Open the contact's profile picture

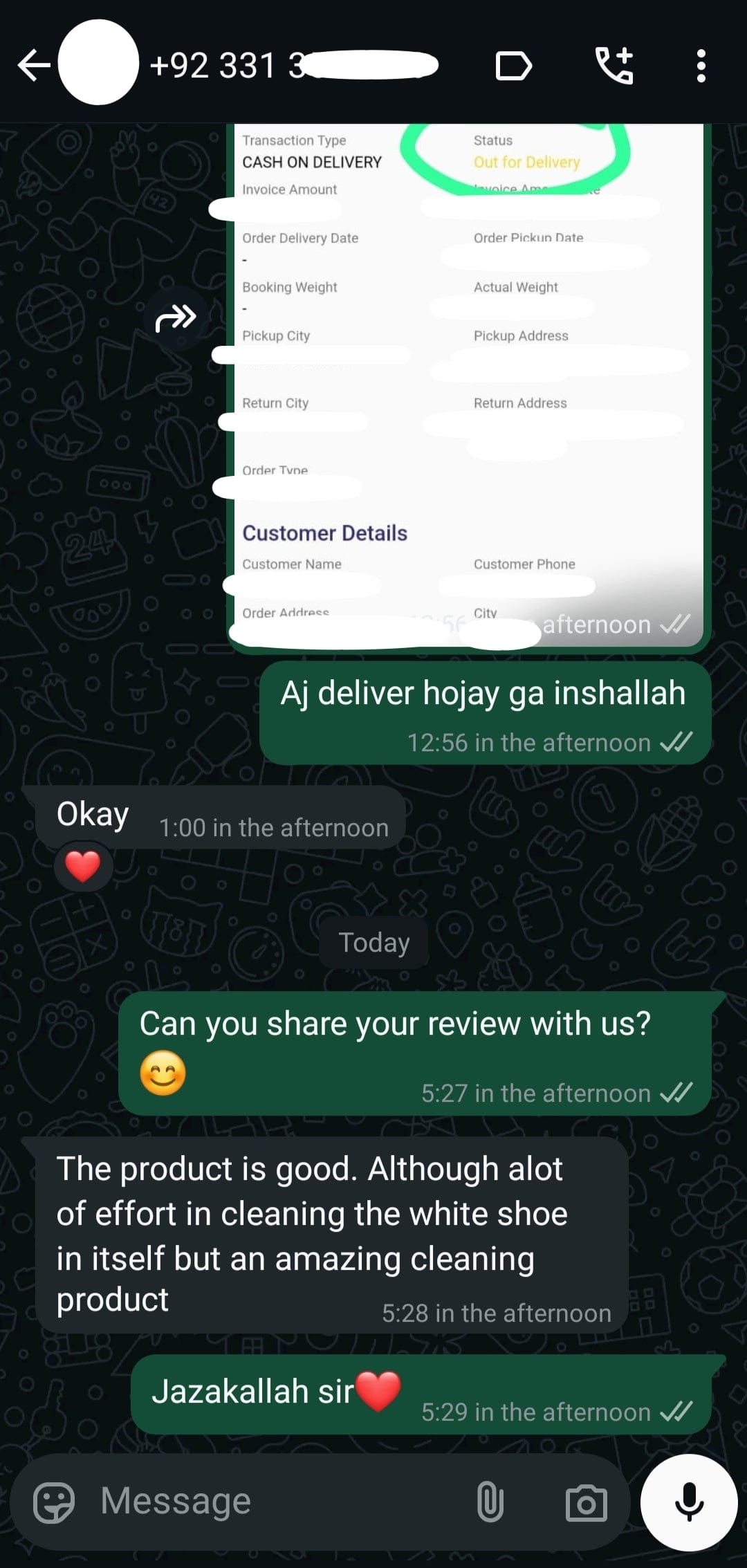98,64
